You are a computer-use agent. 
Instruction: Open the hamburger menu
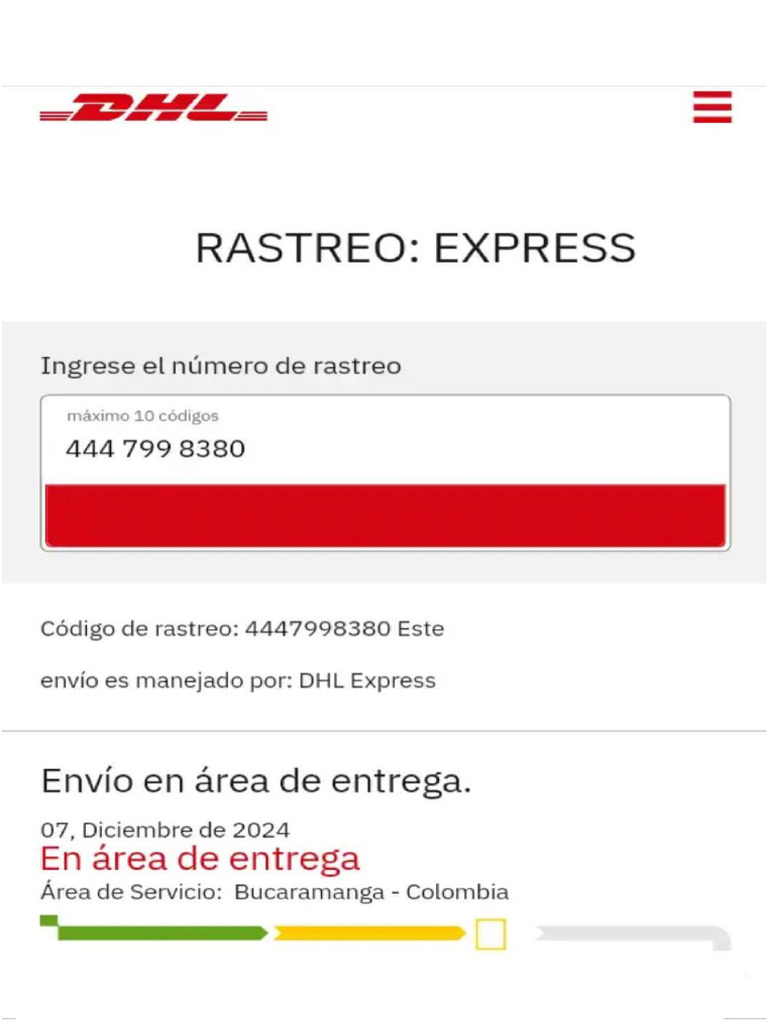712,107
